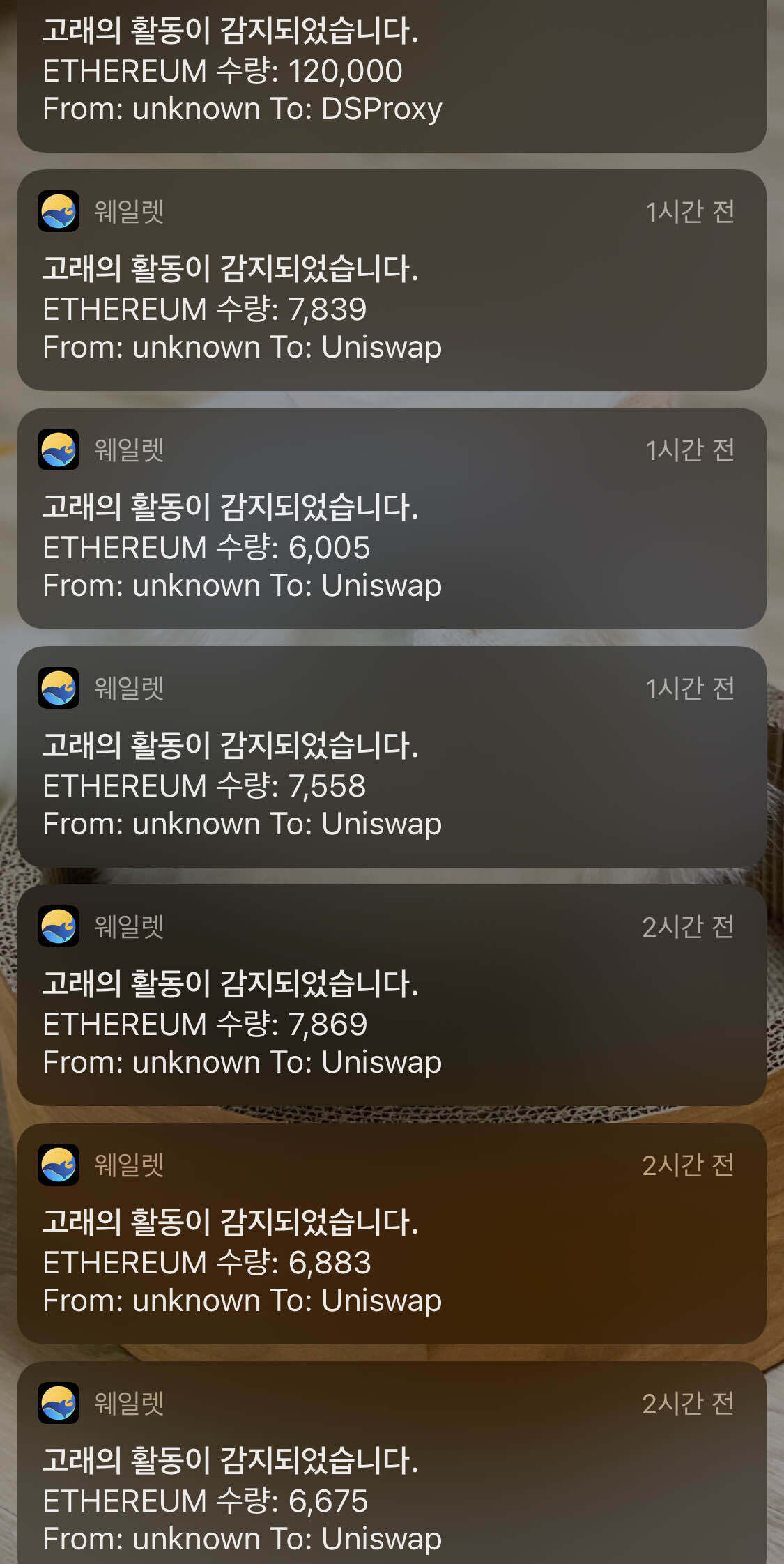Tap the 웨일렛 whale icon on the 7,558 ETH notification
The width and height of the screenshot is (784, 1564).
60,689
